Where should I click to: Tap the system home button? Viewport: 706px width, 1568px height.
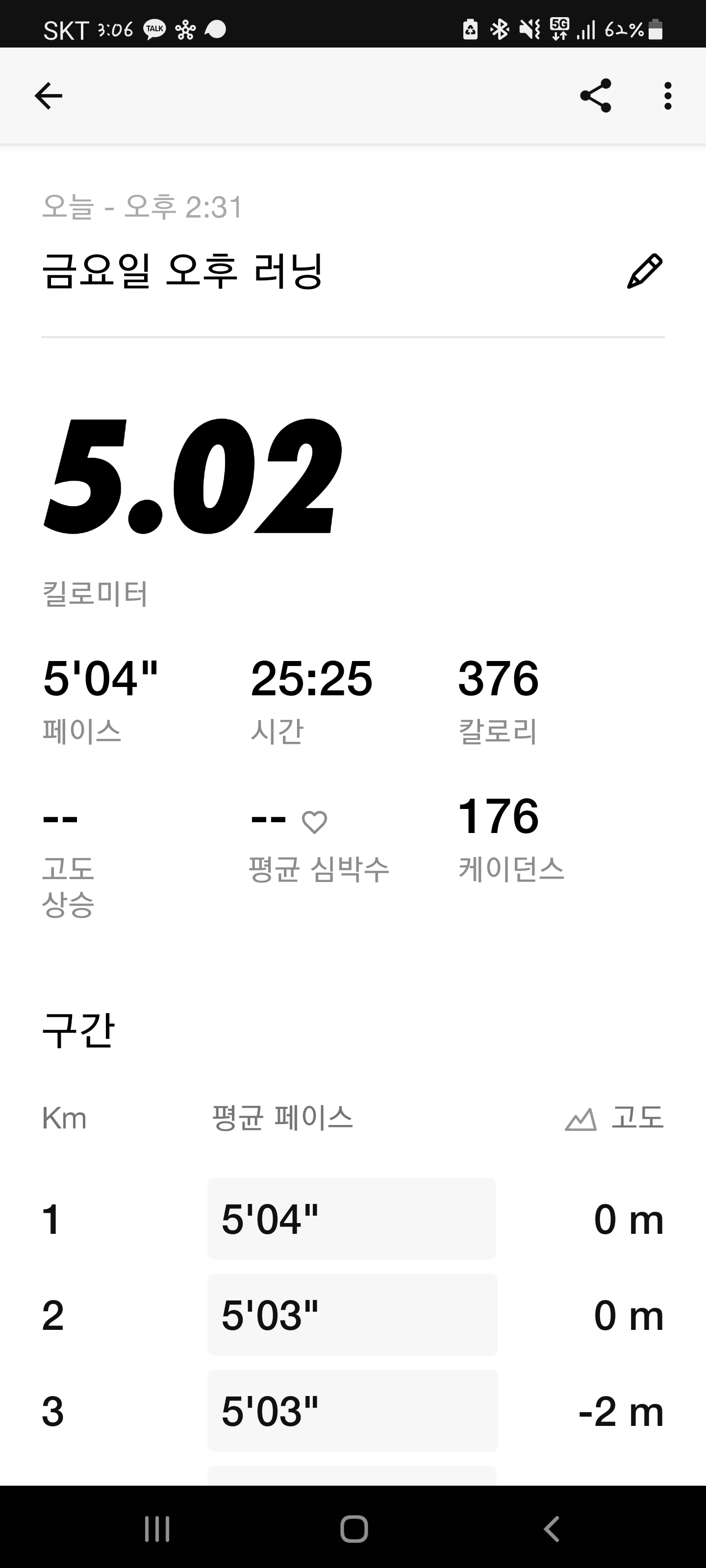coord(353,1528)
